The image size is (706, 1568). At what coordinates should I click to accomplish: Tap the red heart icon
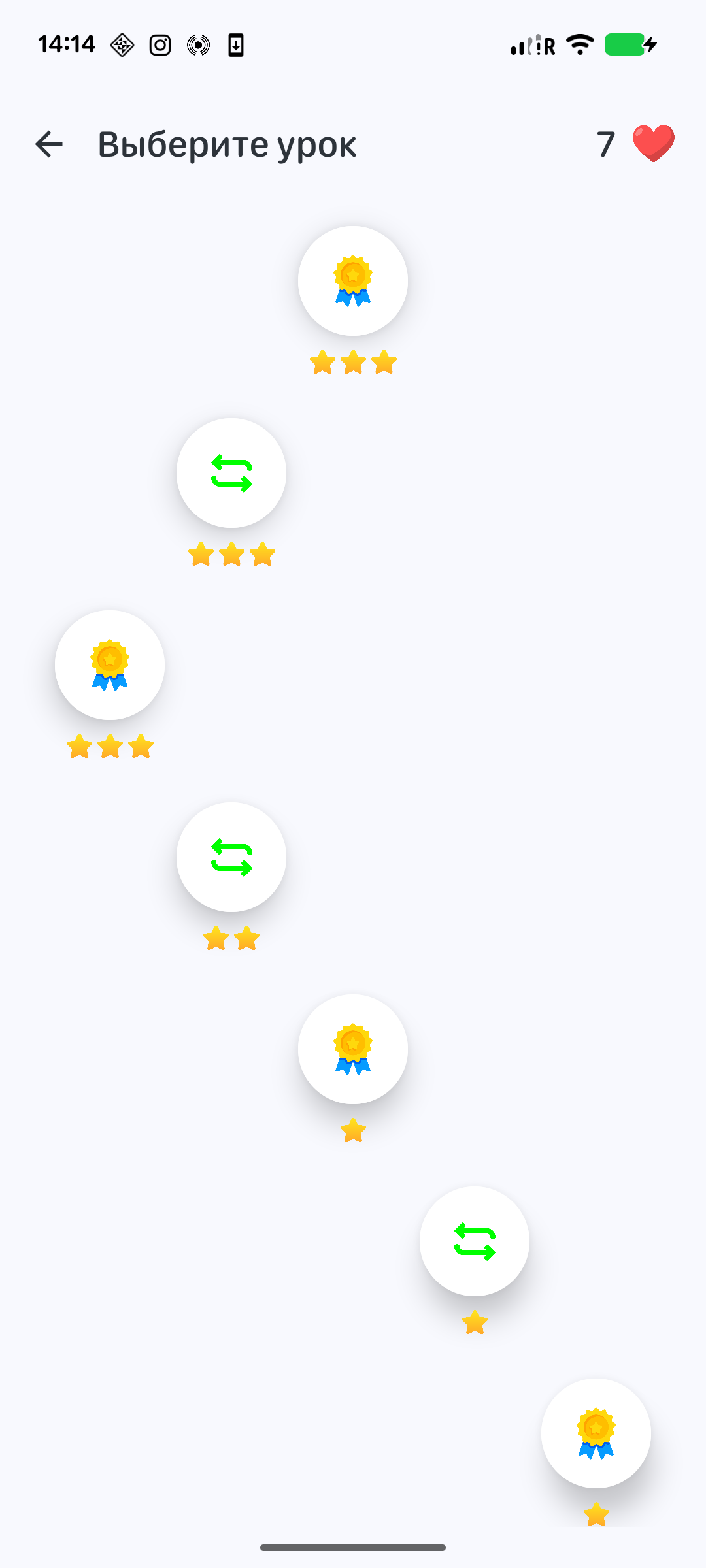tap(652, 144)
